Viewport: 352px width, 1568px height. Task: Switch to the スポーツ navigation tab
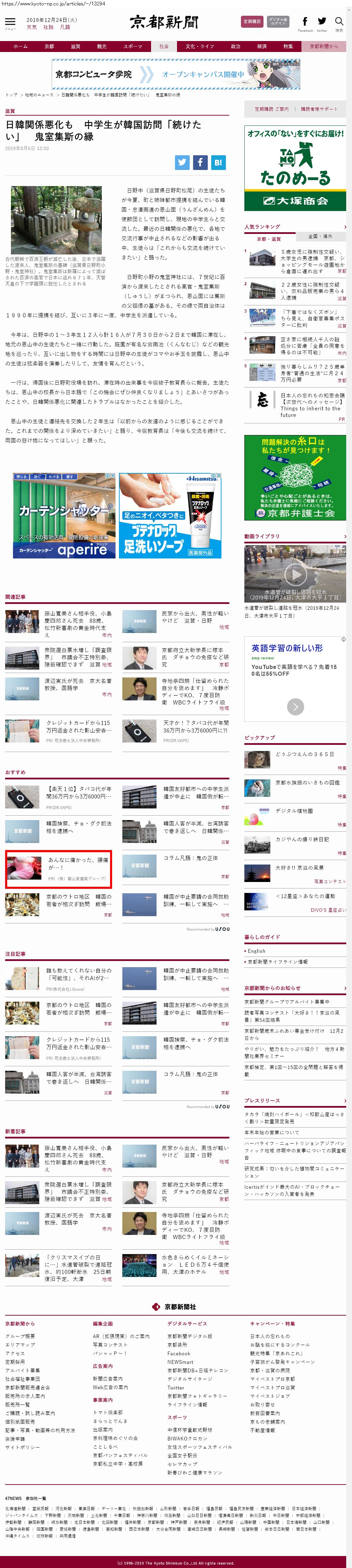click(133, 46)
